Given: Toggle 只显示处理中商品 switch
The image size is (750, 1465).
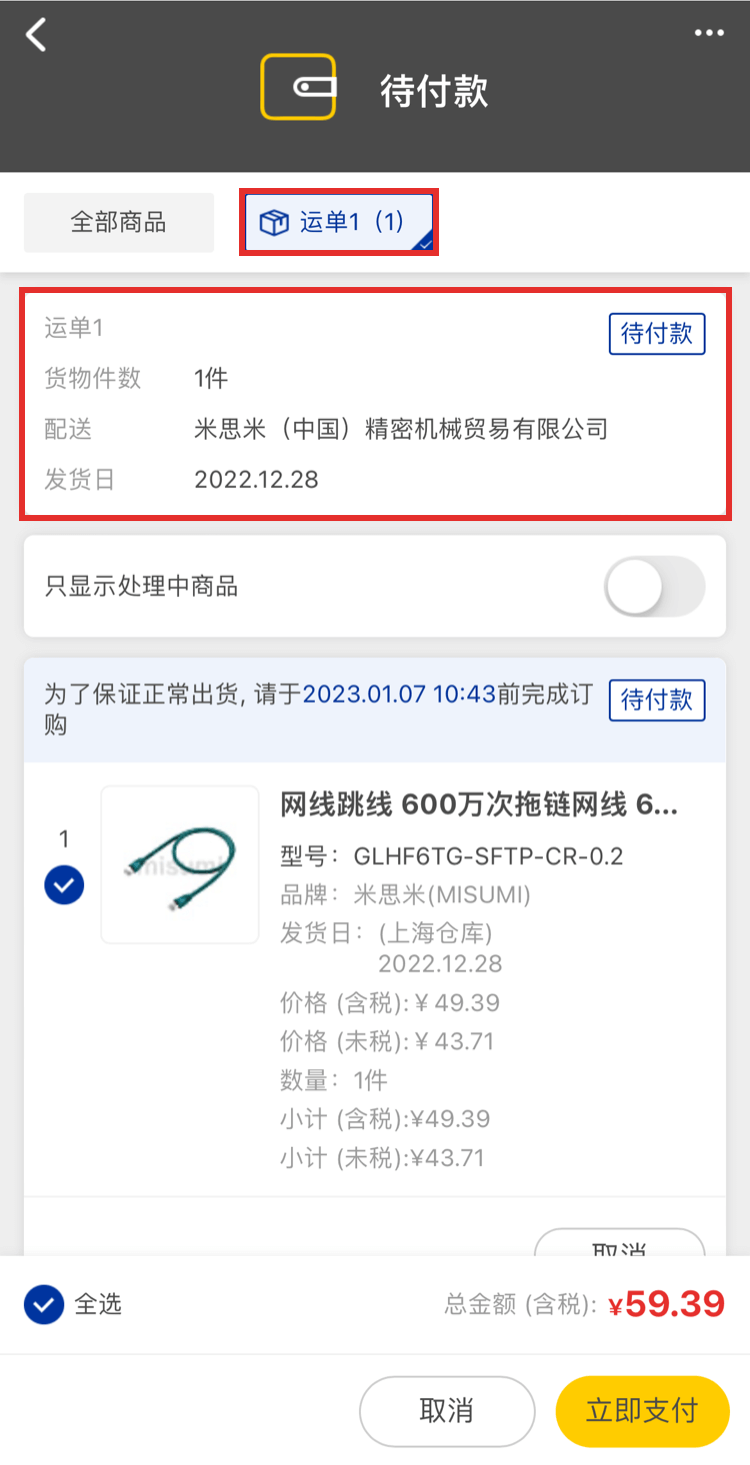Looking at the screenshot, I should tap(654, 586).
